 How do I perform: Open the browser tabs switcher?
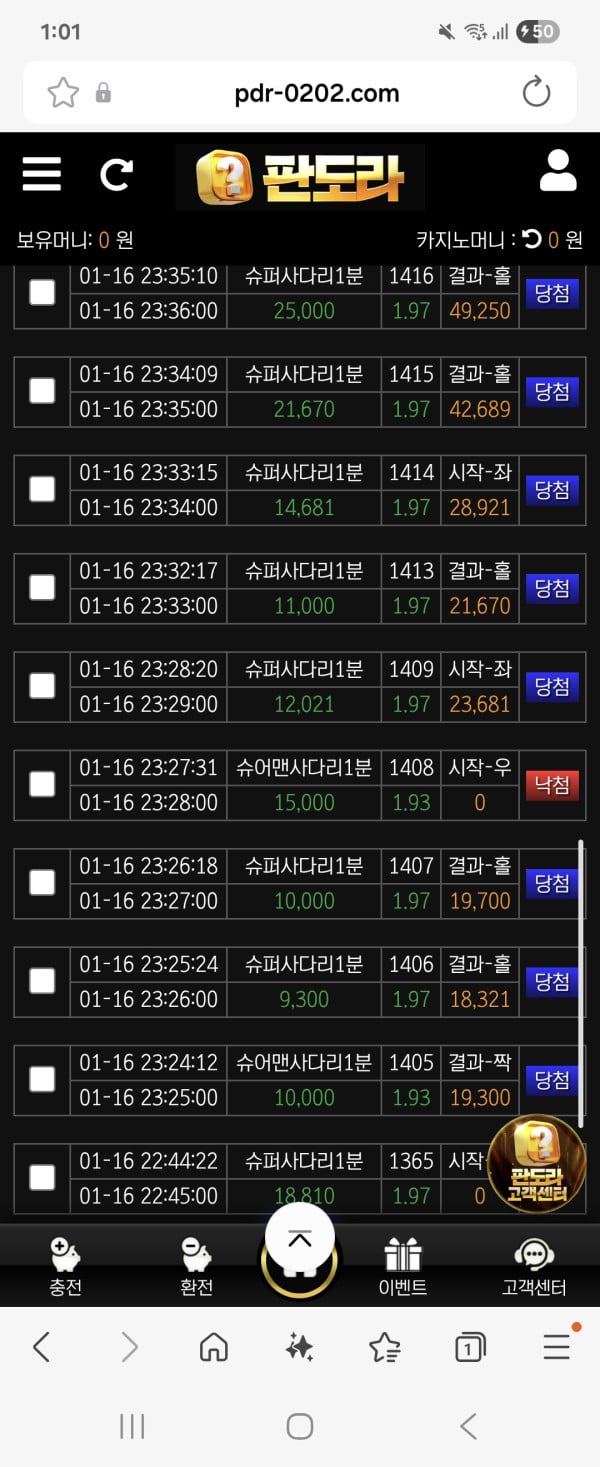tap(470, 1348)
